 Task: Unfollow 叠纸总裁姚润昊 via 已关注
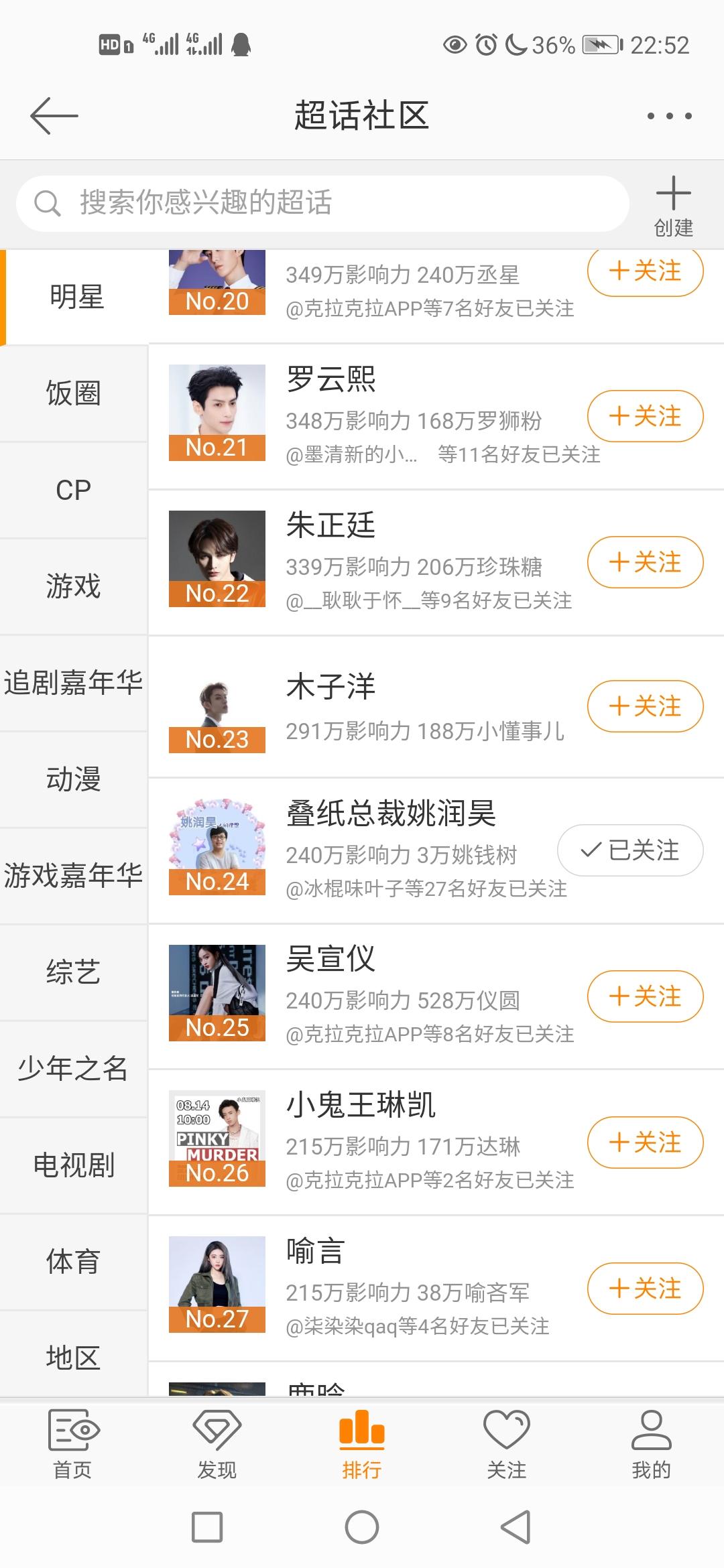pos(630,850)
